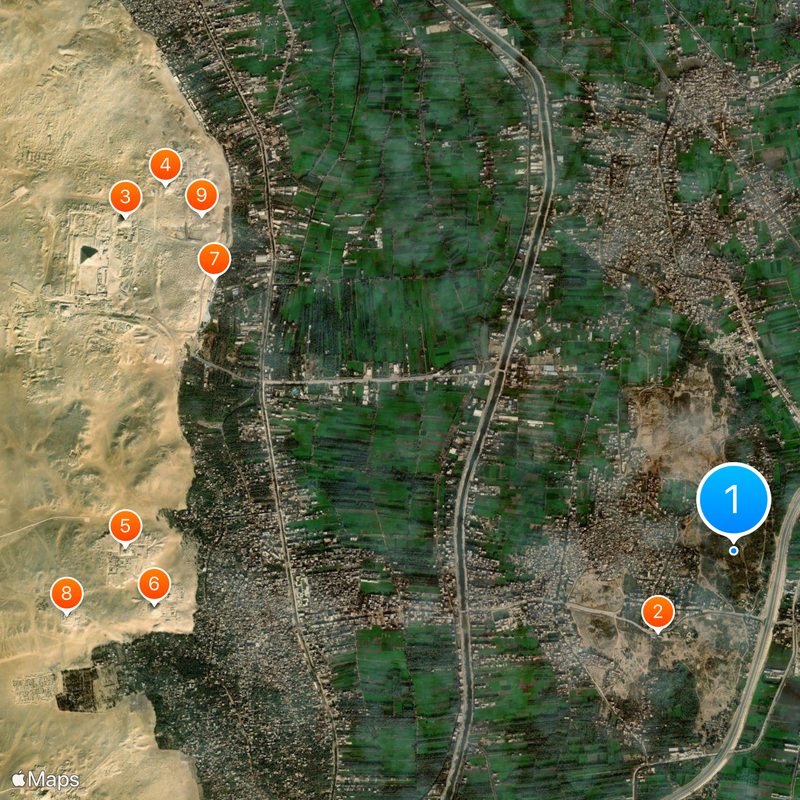Open the orange marker numbered 9
The height and width of the screenshot is (800, 800).
coord(201,194)
